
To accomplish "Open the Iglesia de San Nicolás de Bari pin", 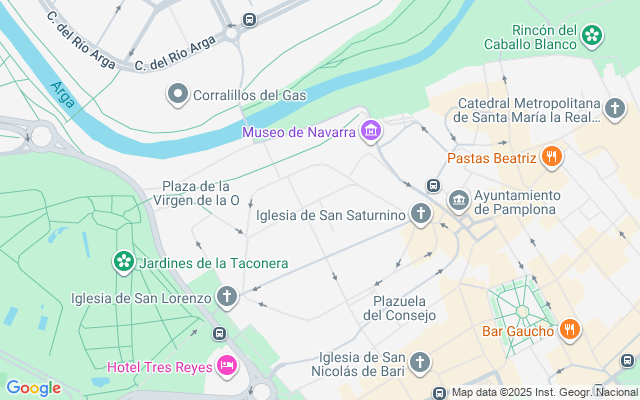I will [421, 362].
